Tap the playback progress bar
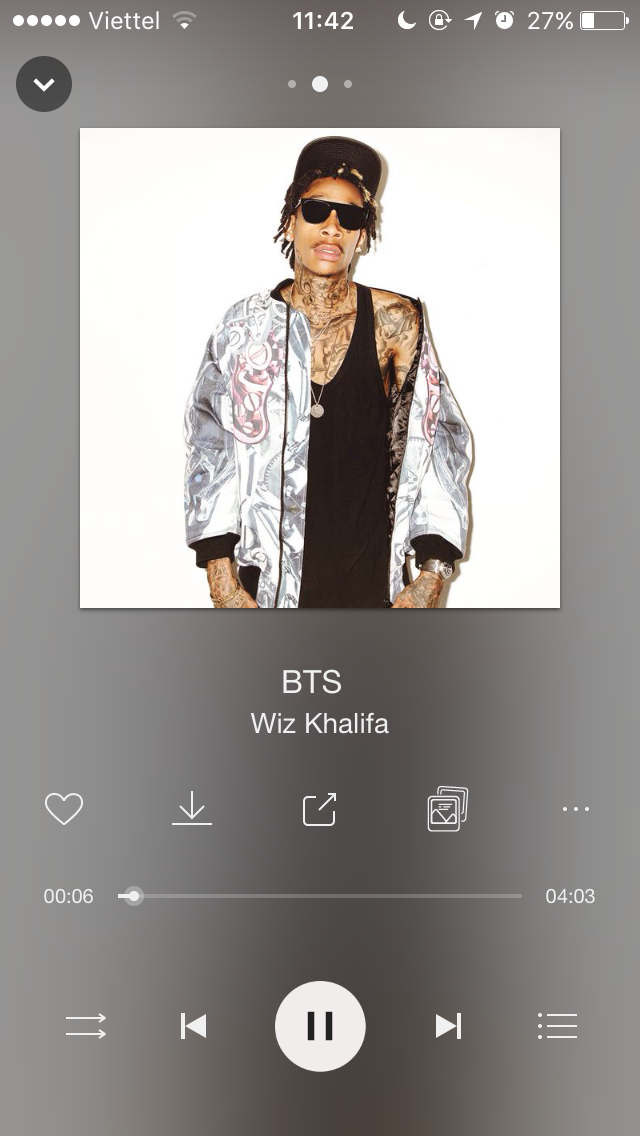Screen dimensions: 640x1136 click(320, 896)
